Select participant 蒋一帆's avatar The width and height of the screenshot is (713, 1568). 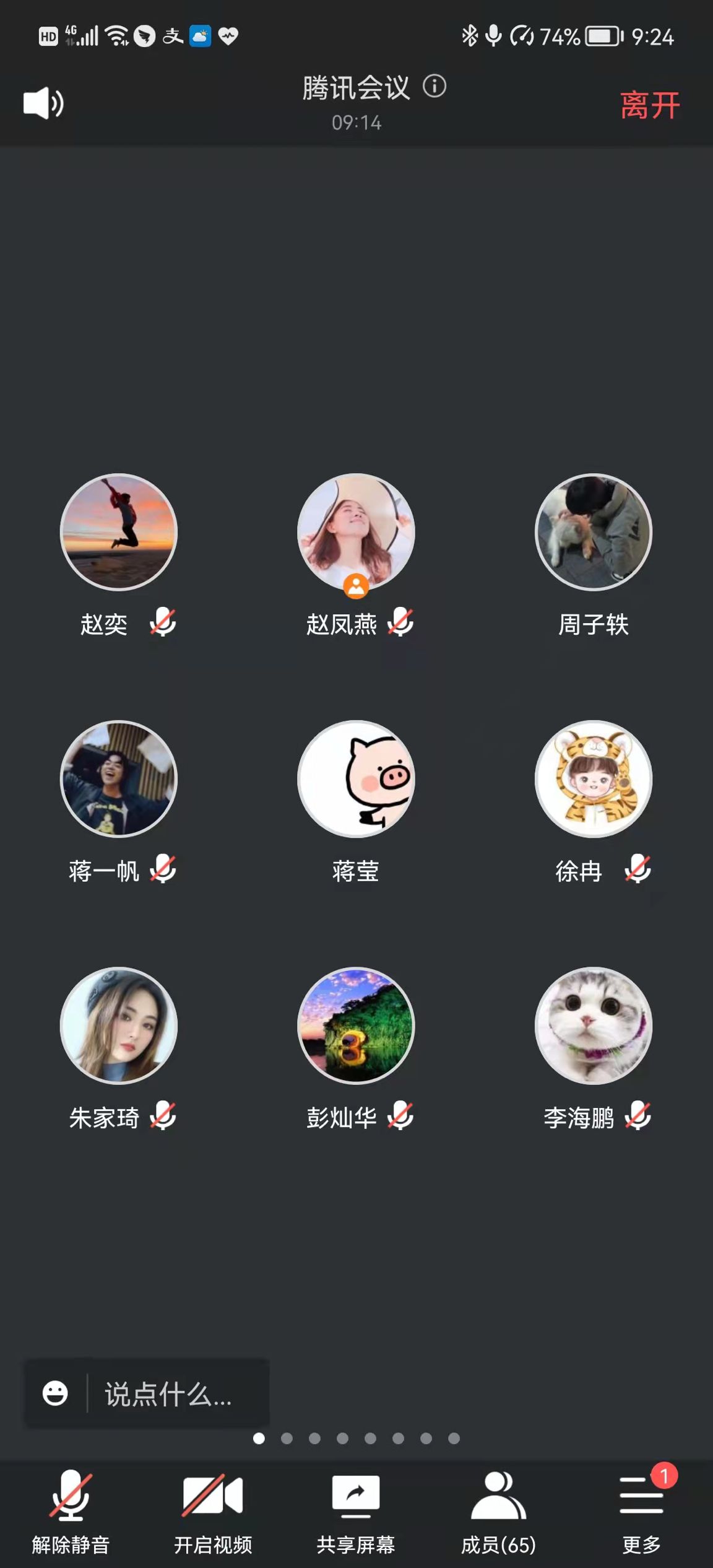click(x=119, y=778)
